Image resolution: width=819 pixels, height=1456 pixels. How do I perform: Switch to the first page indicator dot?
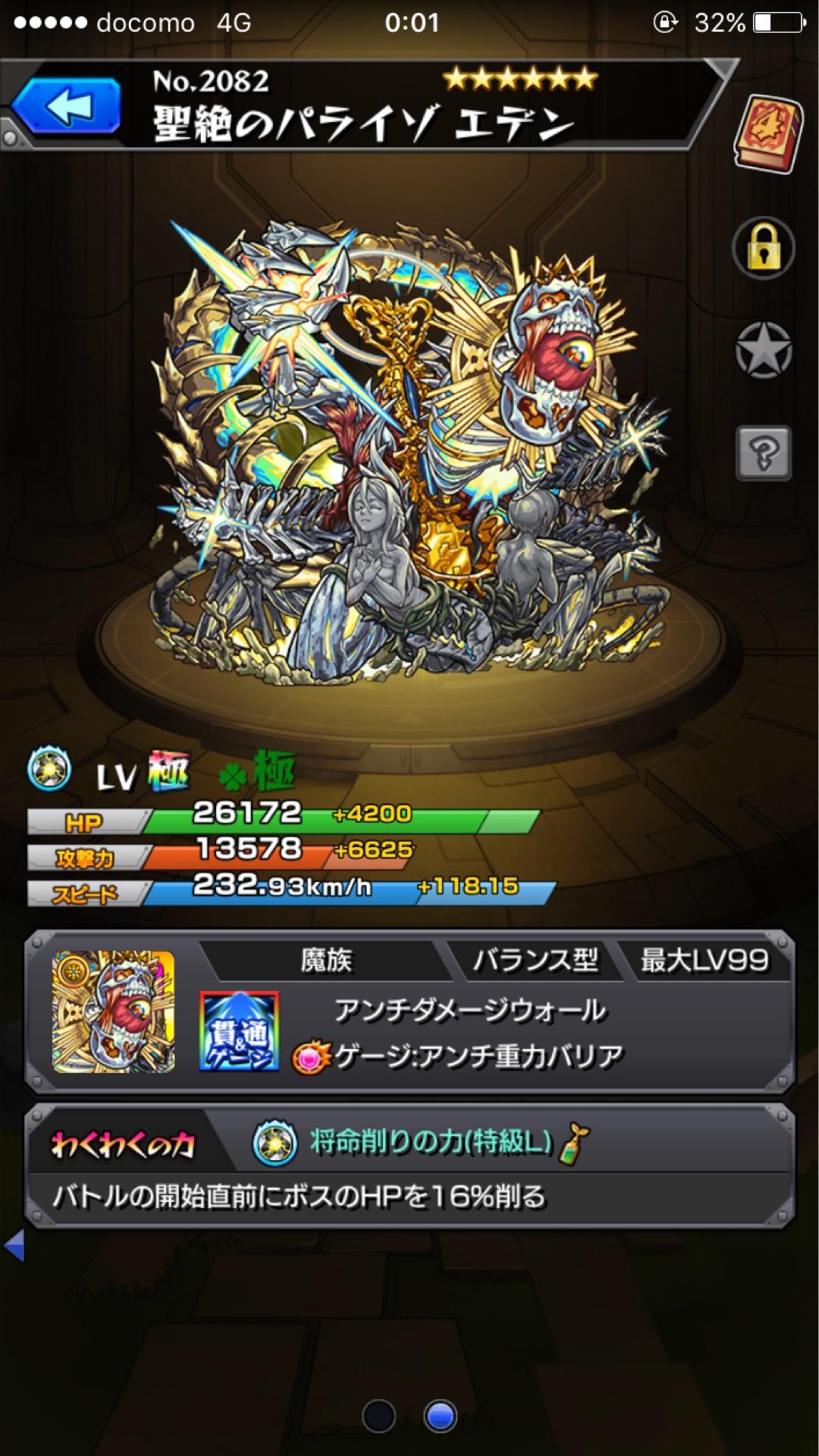(x=378, y=1416)
